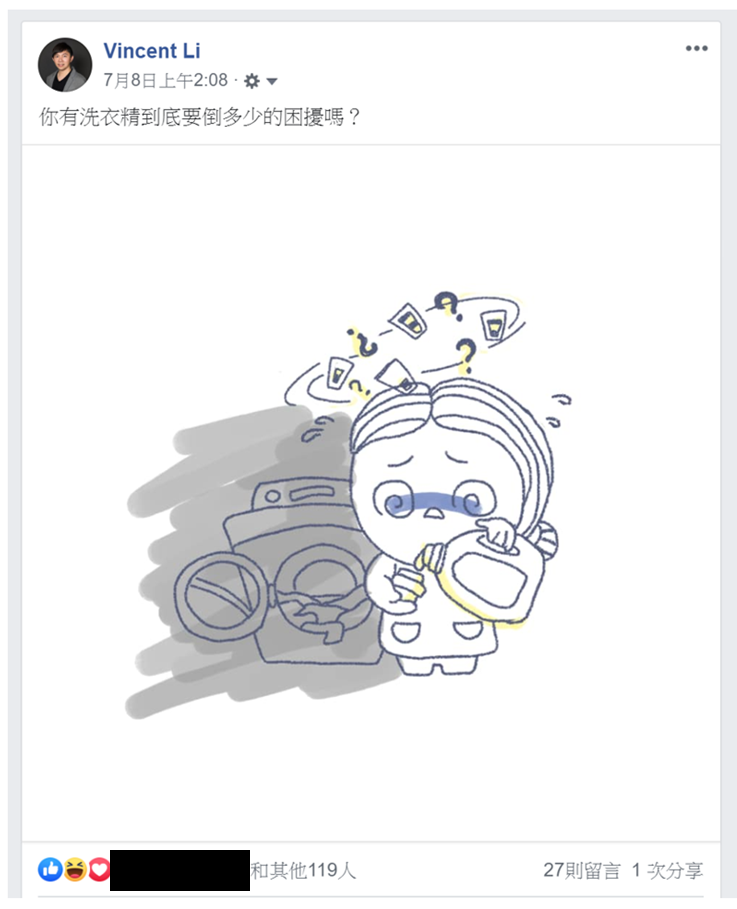Open the audience settings gear dropdown
The width and height of the screenshot is (737, 909).
click(x=260, y=81)
